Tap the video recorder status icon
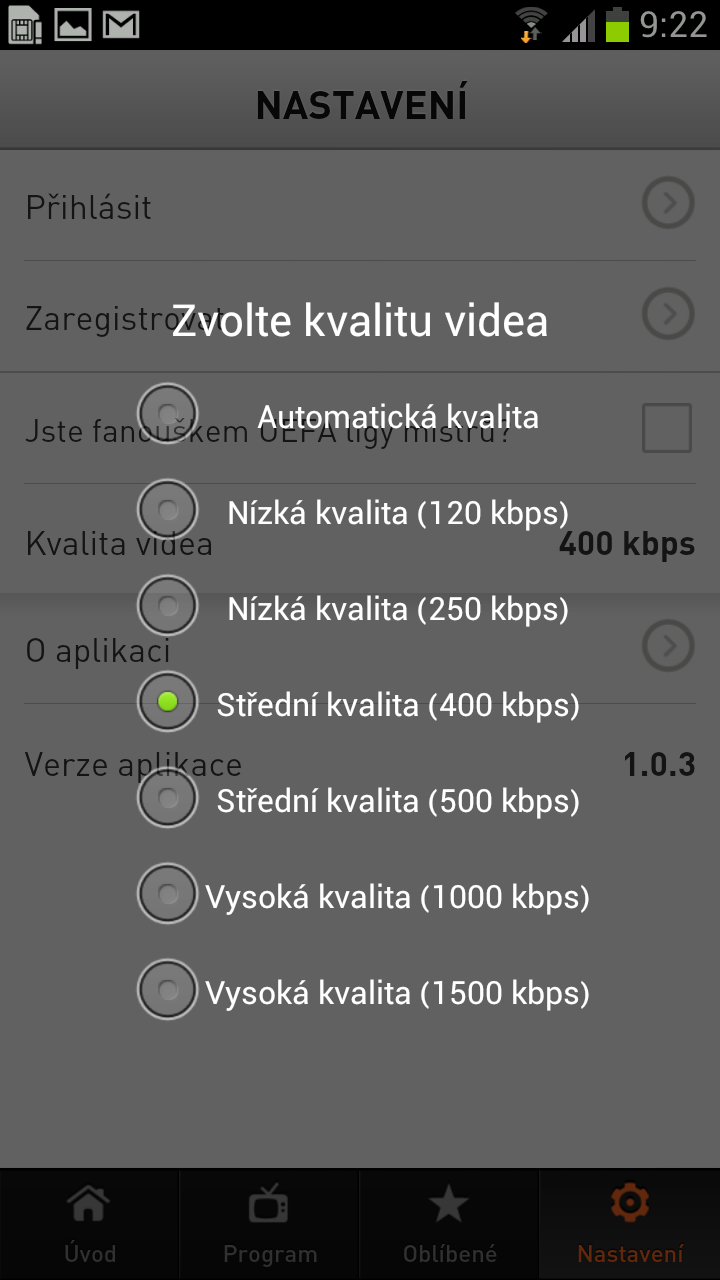The image size is (720, 1280). 24,25
